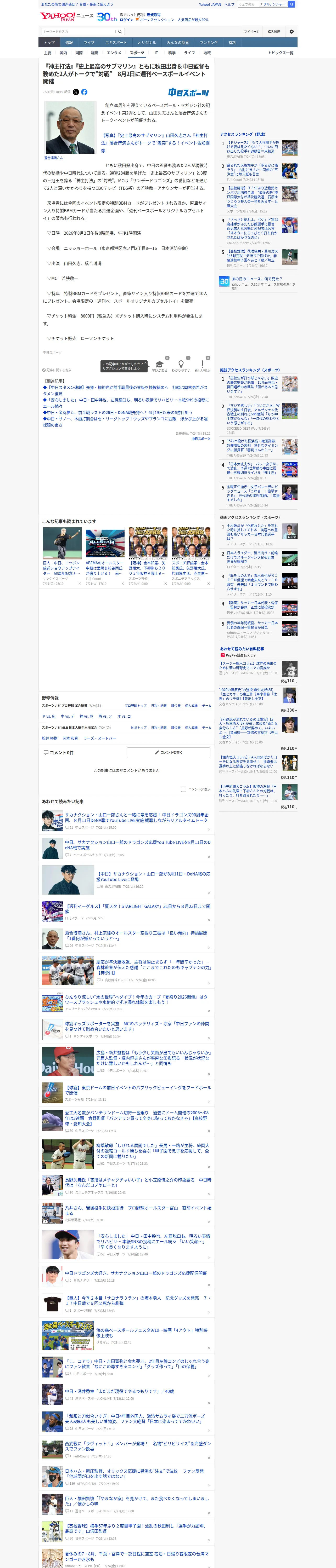Switch to the ランキング tab
Image resolution: width=336 pixels, height=1568 pixels.
[209, 43]
